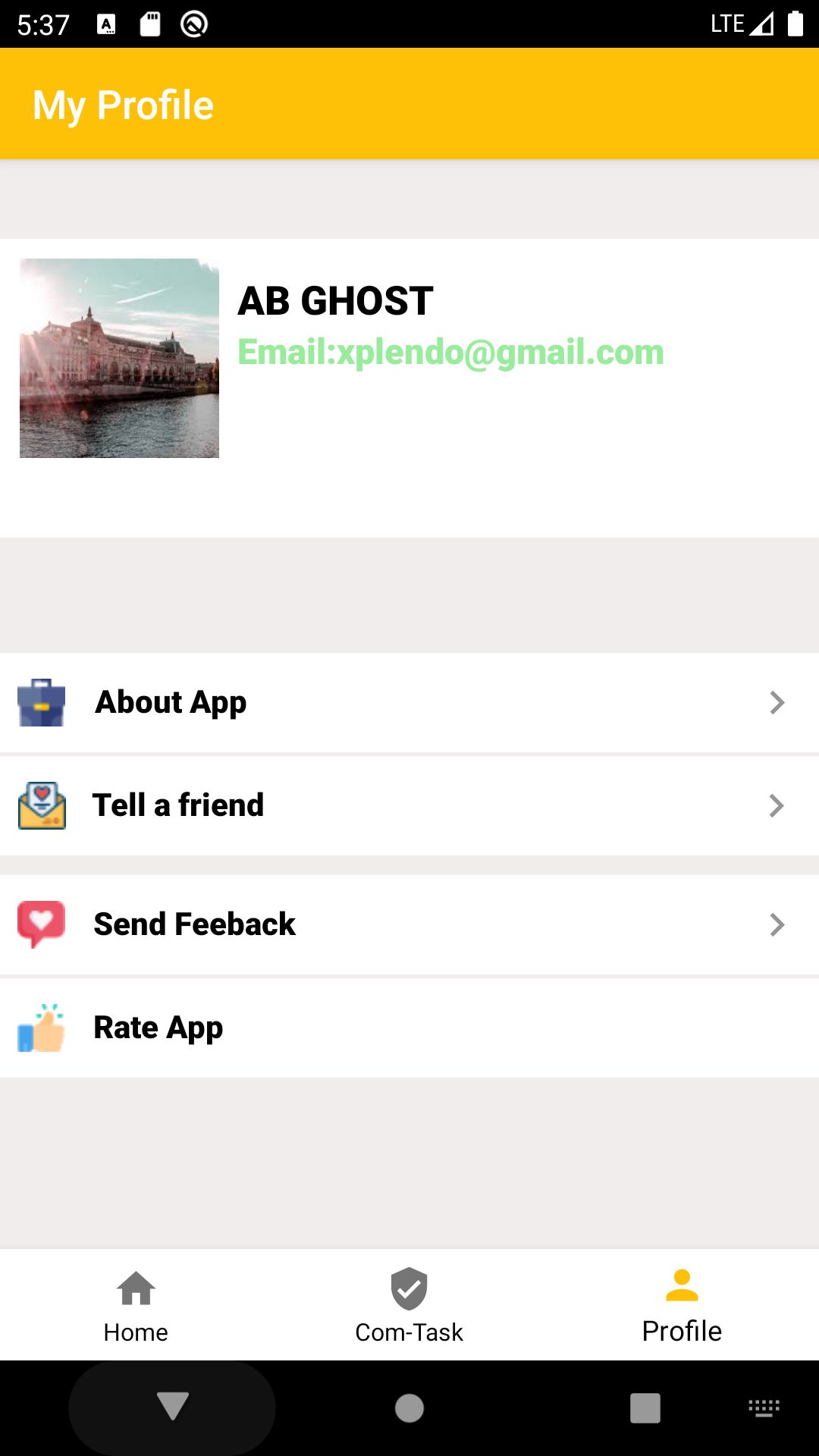Tap the profile picture
819x1456 pixels.
pyautogui.click(x=119, y=358)
